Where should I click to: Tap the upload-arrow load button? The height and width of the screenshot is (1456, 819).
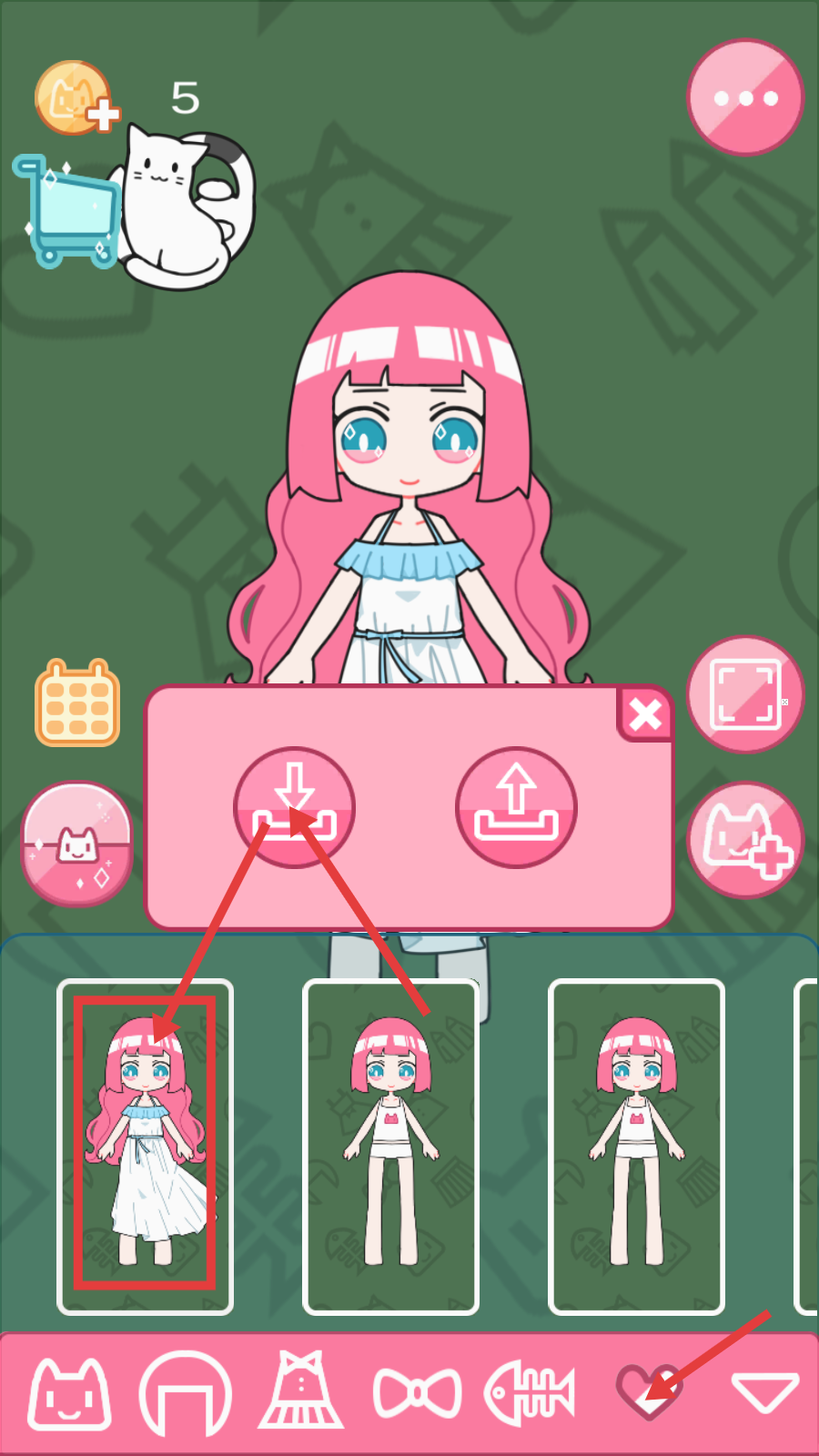516,807
